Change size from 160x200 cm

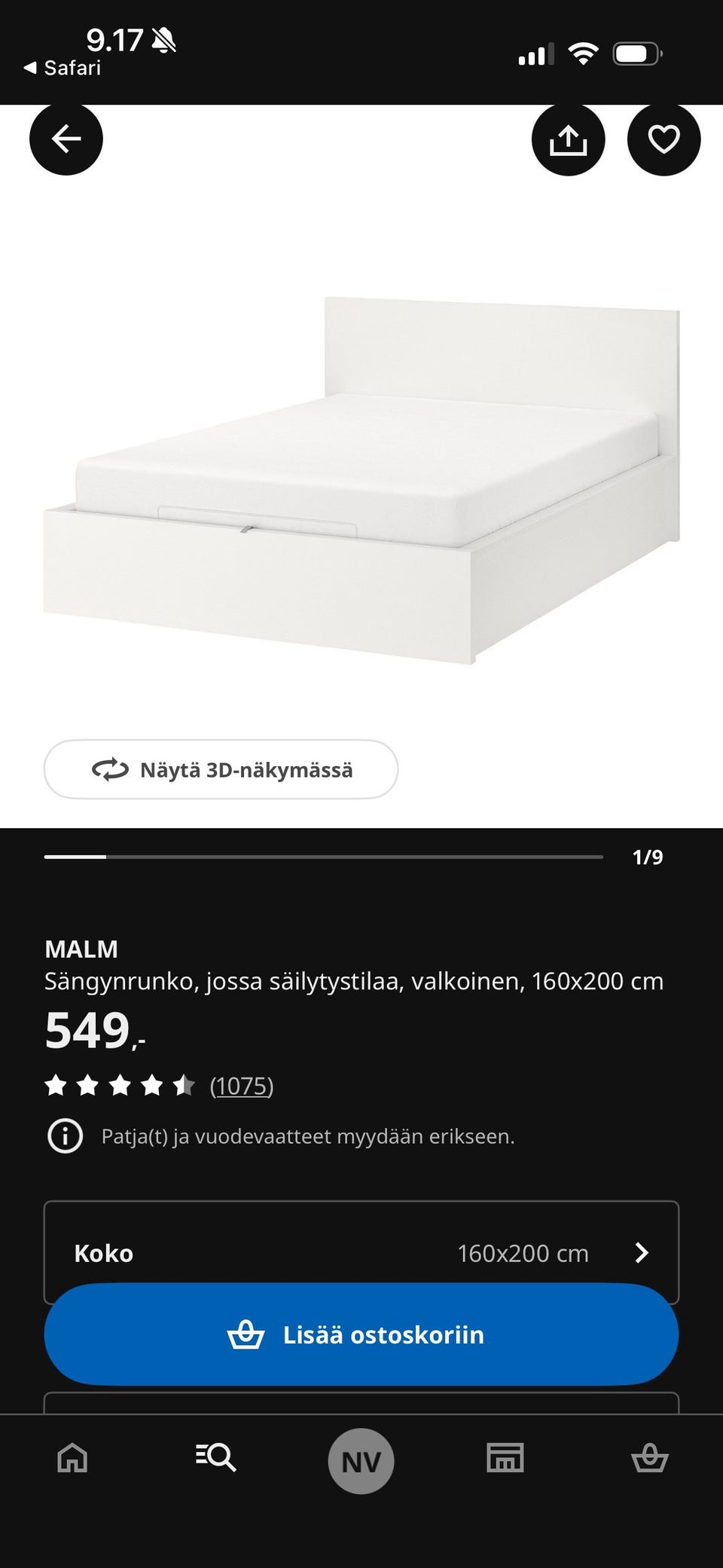coord(523,1253)
